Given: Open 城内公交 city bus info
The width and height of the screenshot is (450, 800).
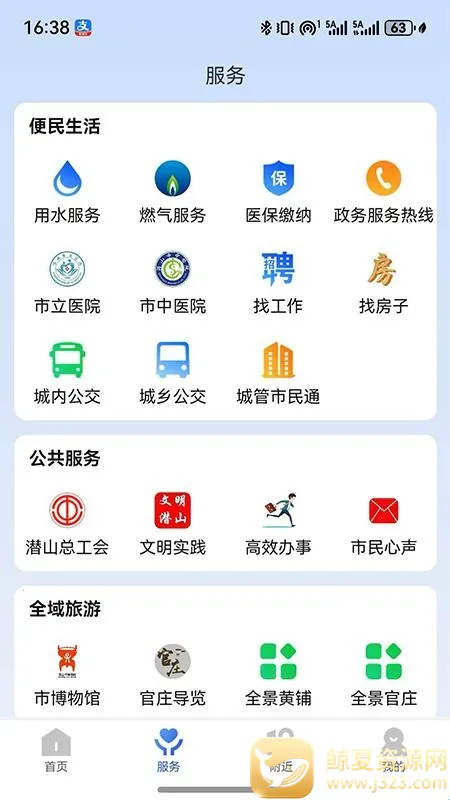Looking at the screenshot, I should point(67,373).
